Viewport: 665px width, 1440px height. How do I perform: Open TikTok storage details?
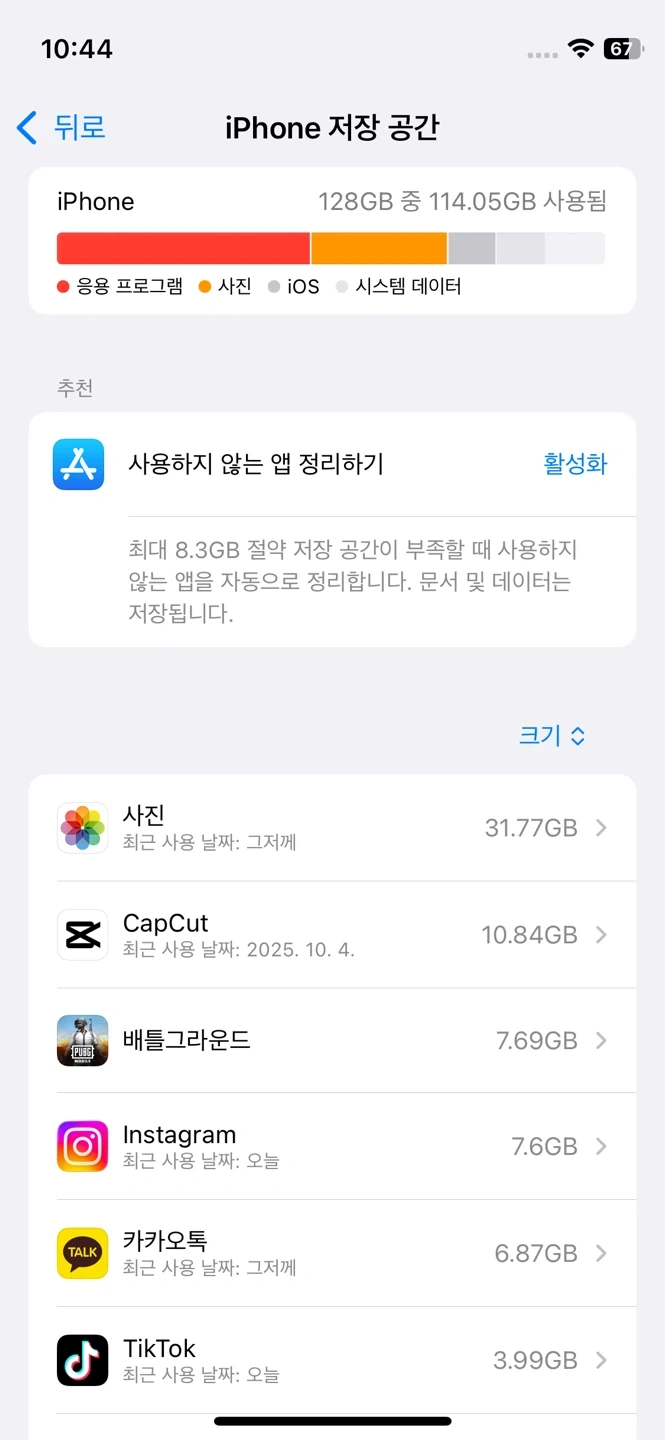coord(332,1360)
